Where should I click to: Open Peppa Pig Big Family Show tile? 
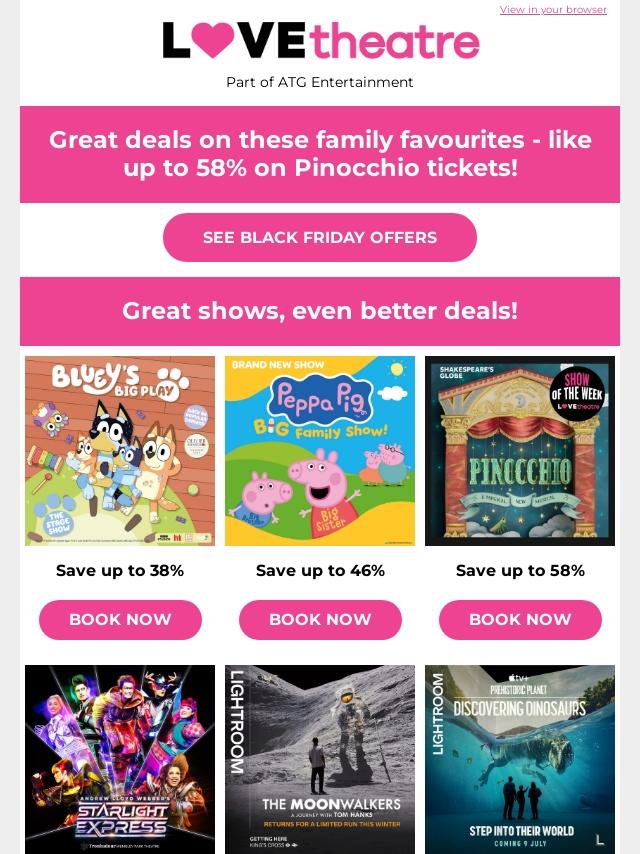[320, 451]
